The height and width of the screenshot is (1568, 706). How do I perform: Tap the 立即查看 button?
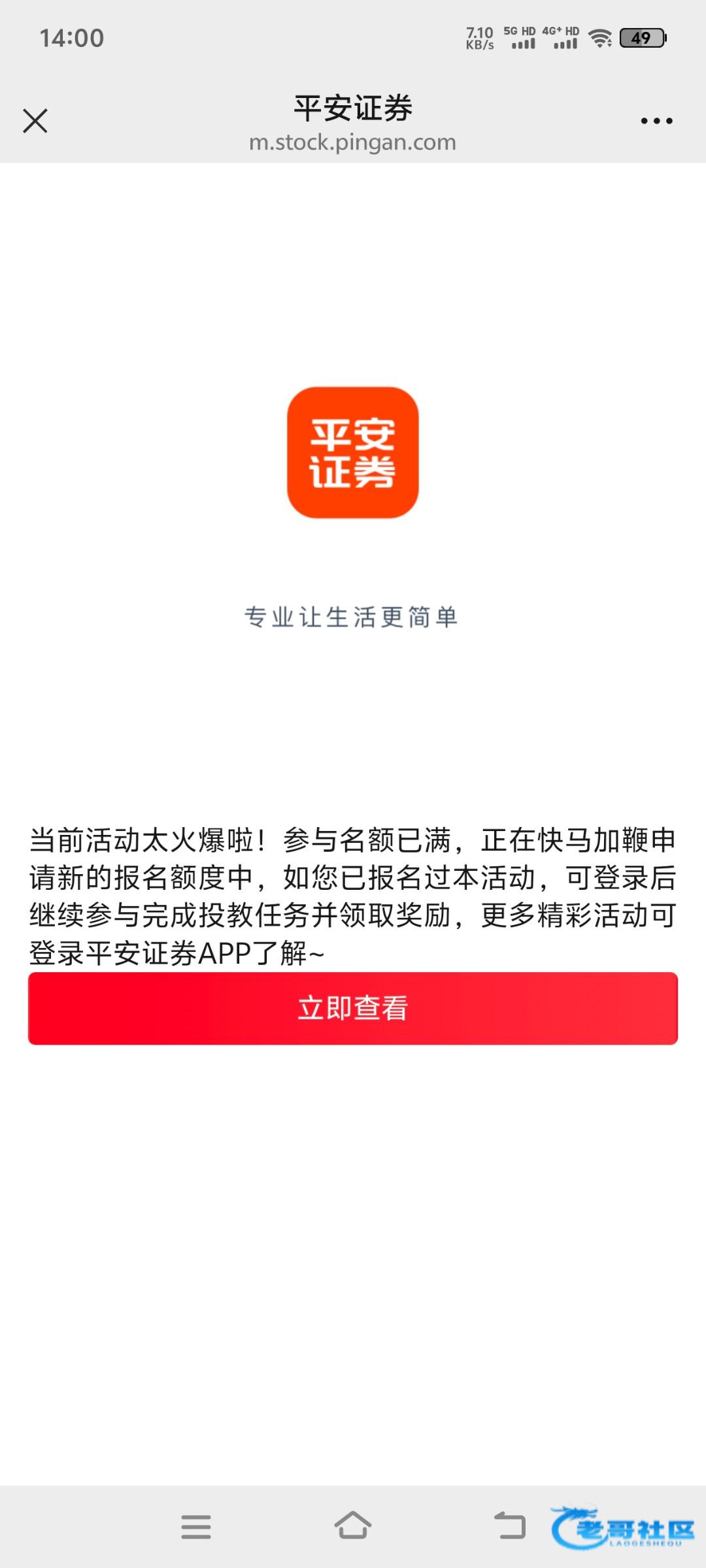tap(353, 1008)
